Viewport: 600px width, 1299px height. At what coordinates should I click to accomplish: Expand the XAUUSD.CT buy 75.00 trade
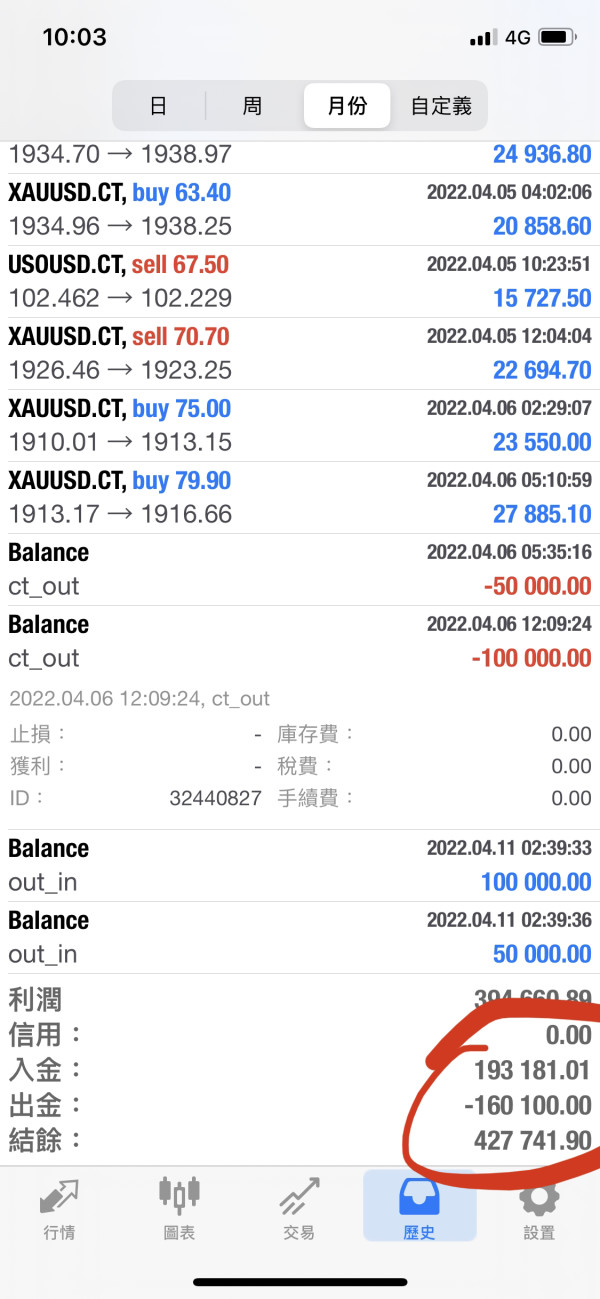pyautogui.click(x=300, y=425)
